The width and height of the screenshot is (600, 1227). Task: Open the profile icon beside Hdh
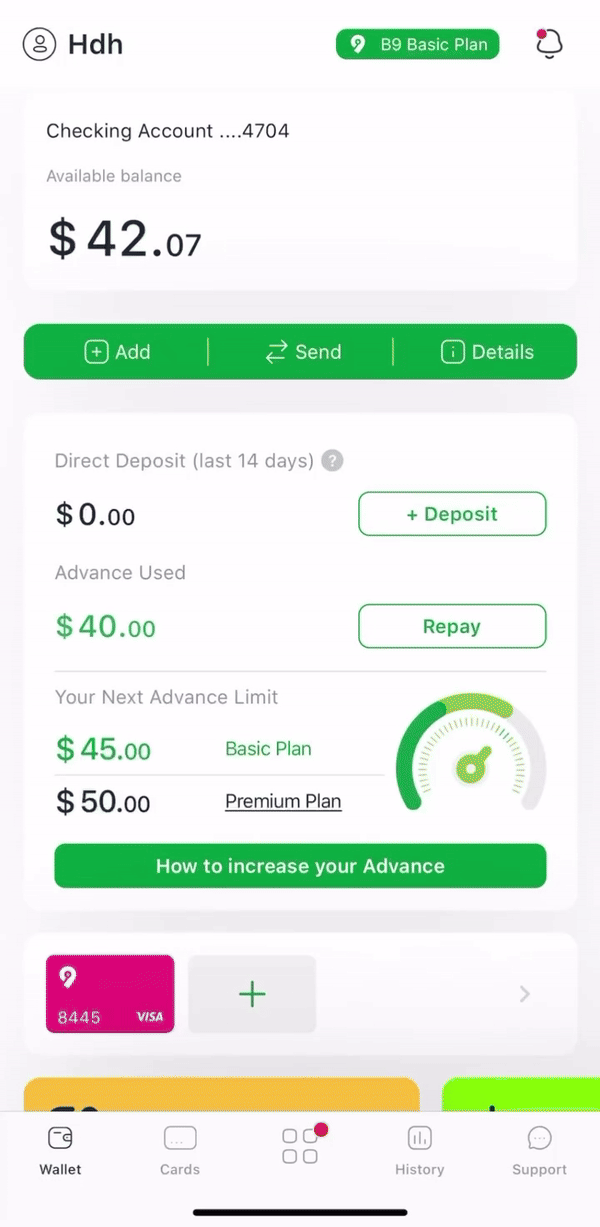tap(39, 44)
